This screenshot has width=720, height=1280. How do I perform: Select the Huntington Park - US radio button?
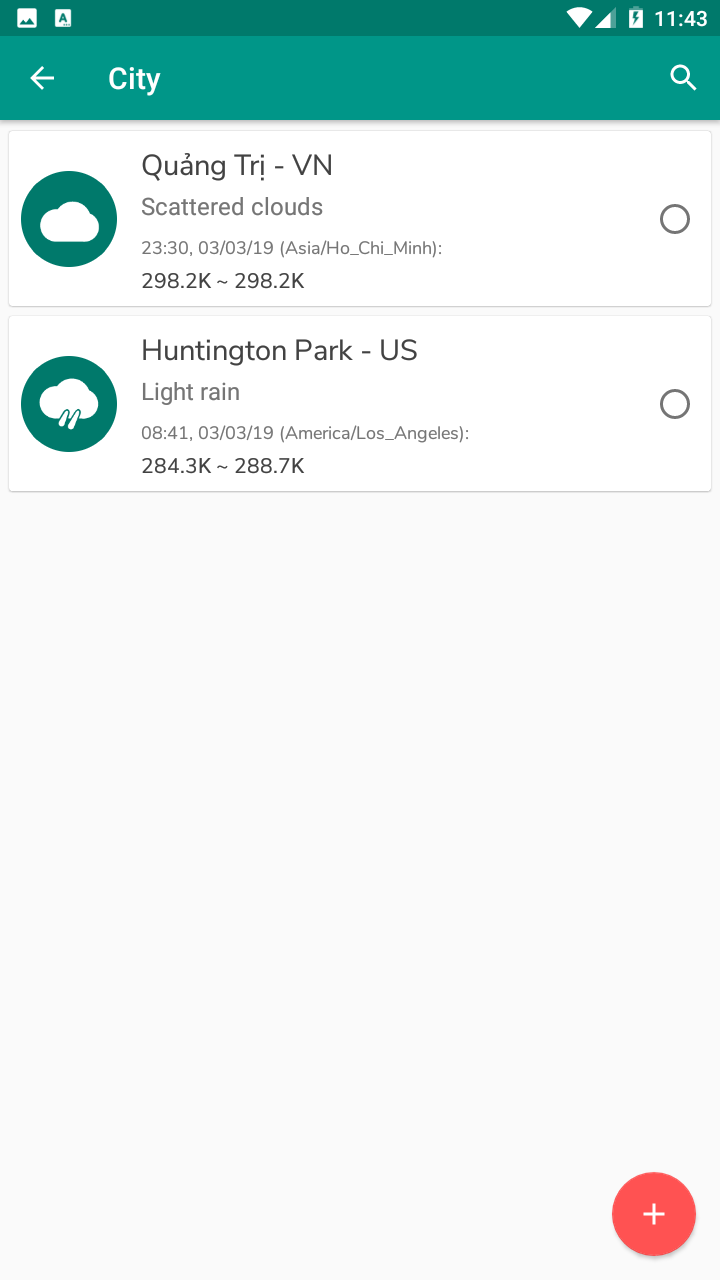[675, 404]
